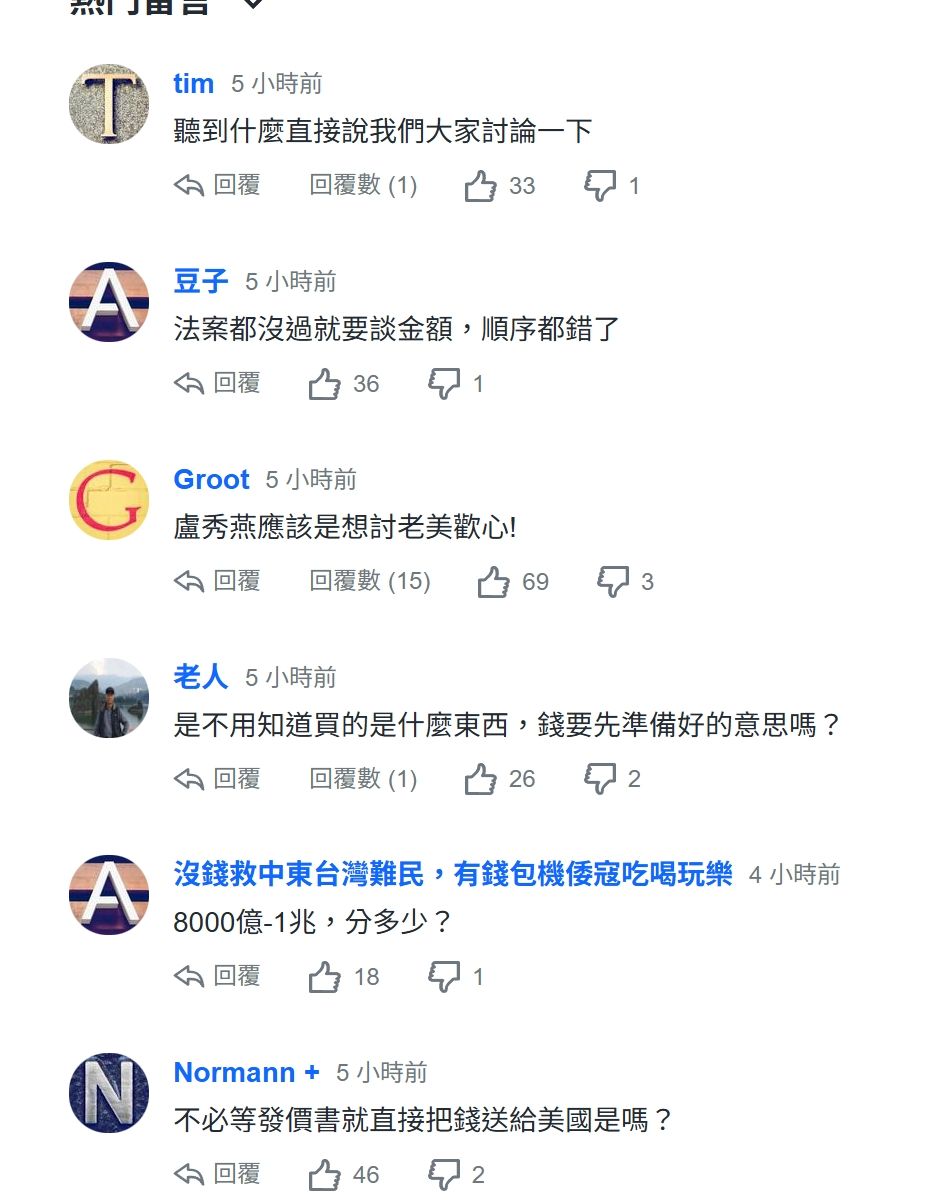Dislike Groot's comment
932x1202 pixels.
tap(625, 581)
